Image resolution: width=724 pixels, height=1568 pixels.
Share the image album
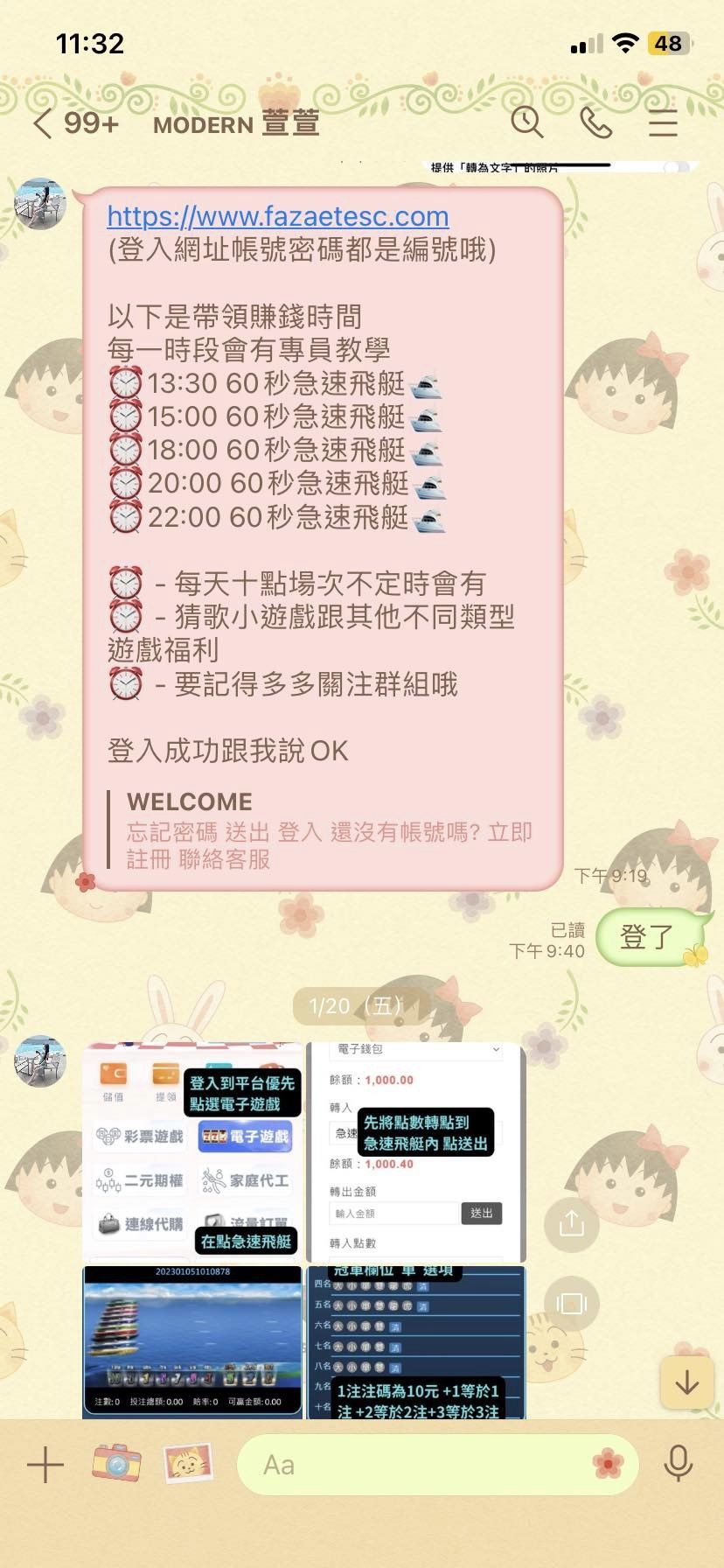coord(572,1223)
